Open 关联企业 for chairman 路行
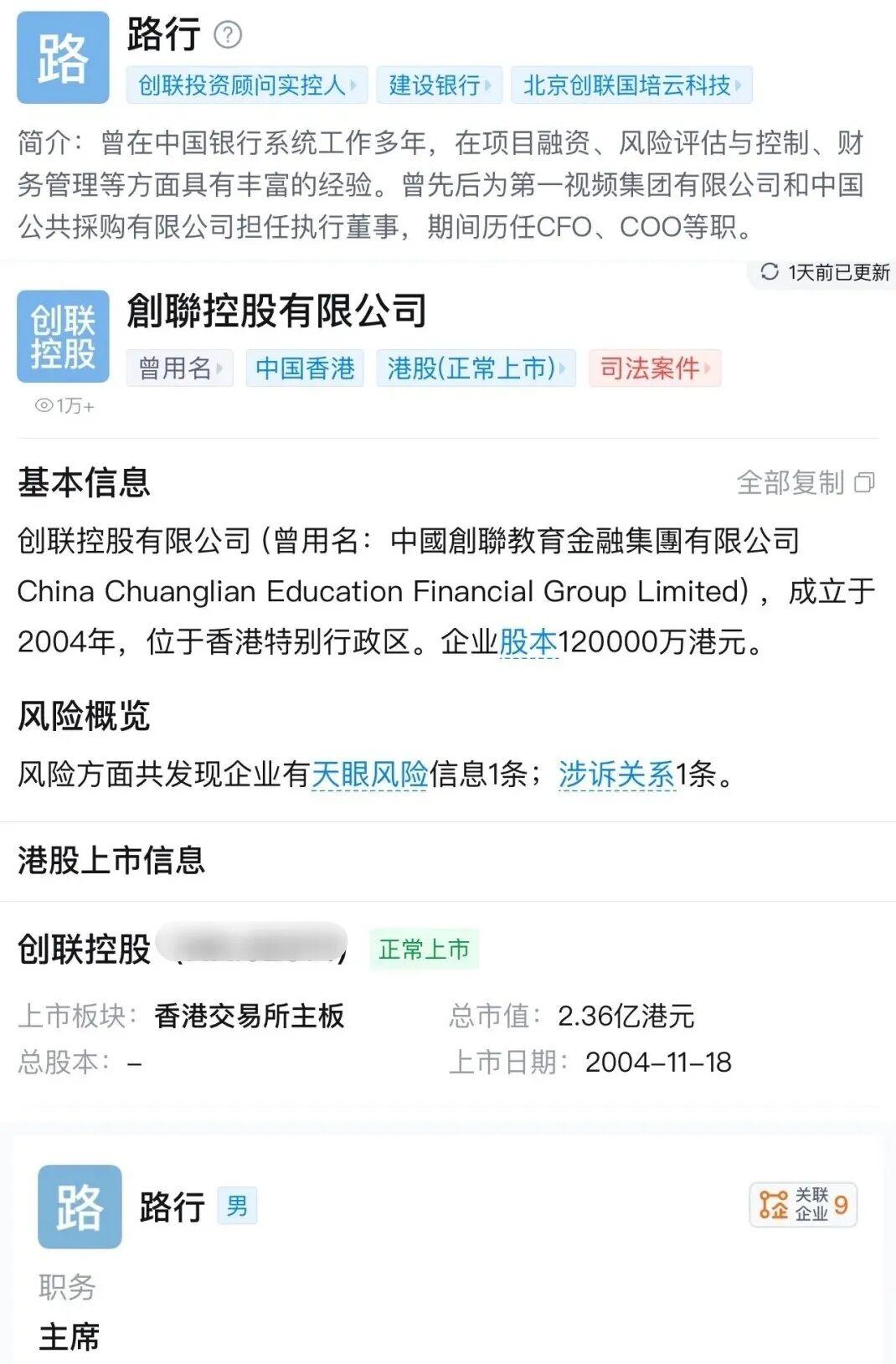This screenshot has width=896, height=1364. [802, 1205]
